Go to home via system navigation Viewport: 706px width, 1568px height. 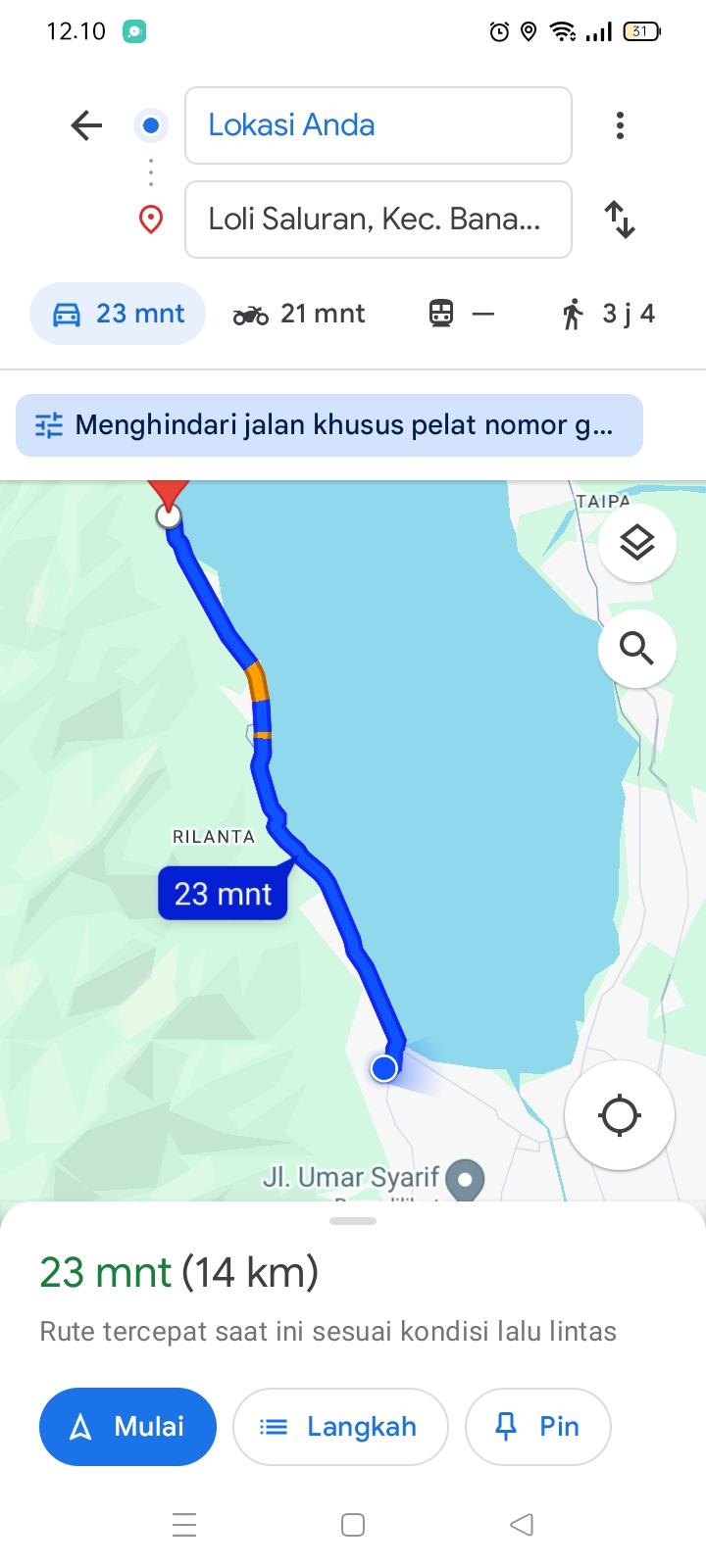353,1525
